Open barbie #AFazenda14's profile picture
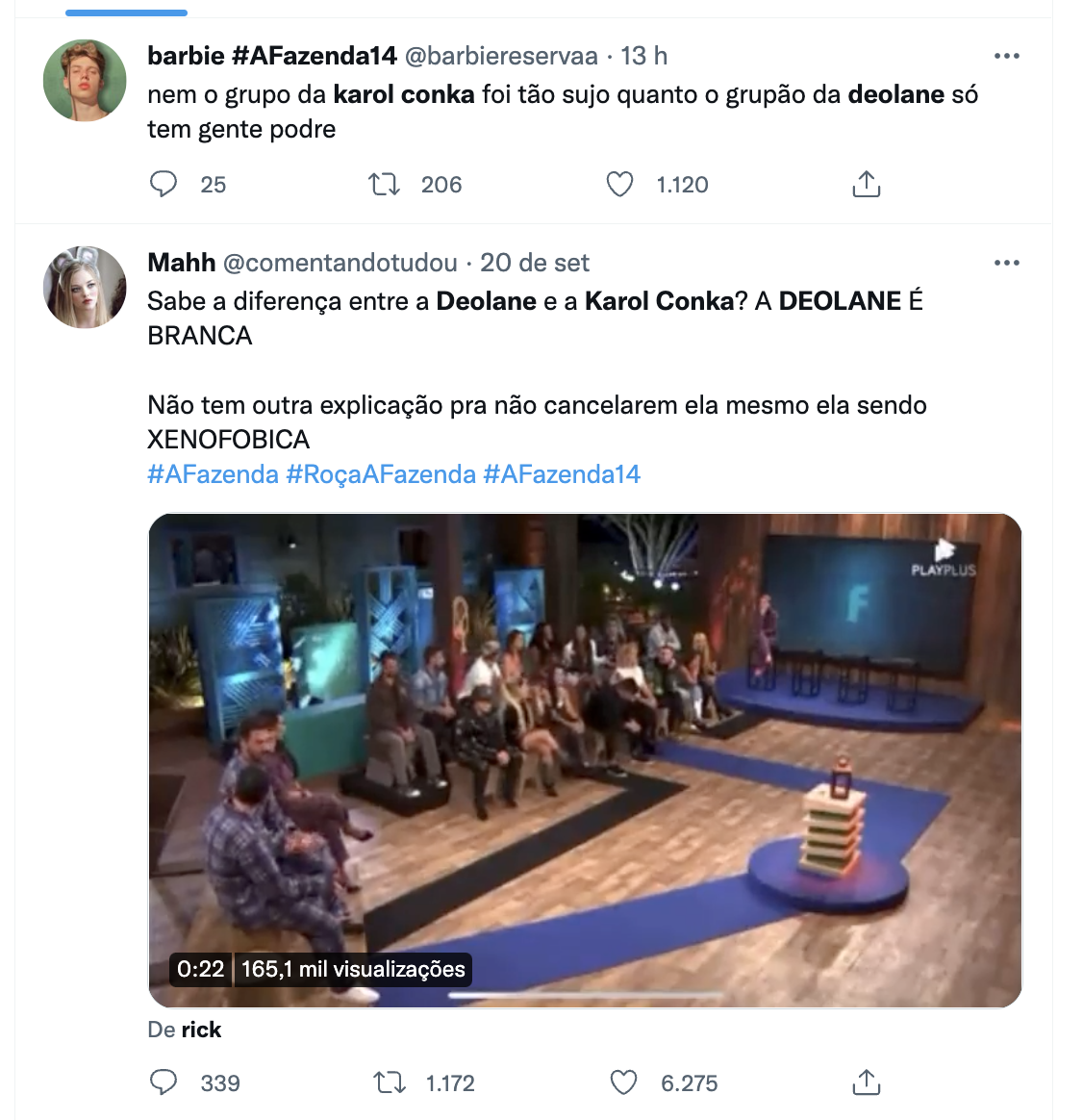Screen dimensions: 1083x1120 point(85,81)
